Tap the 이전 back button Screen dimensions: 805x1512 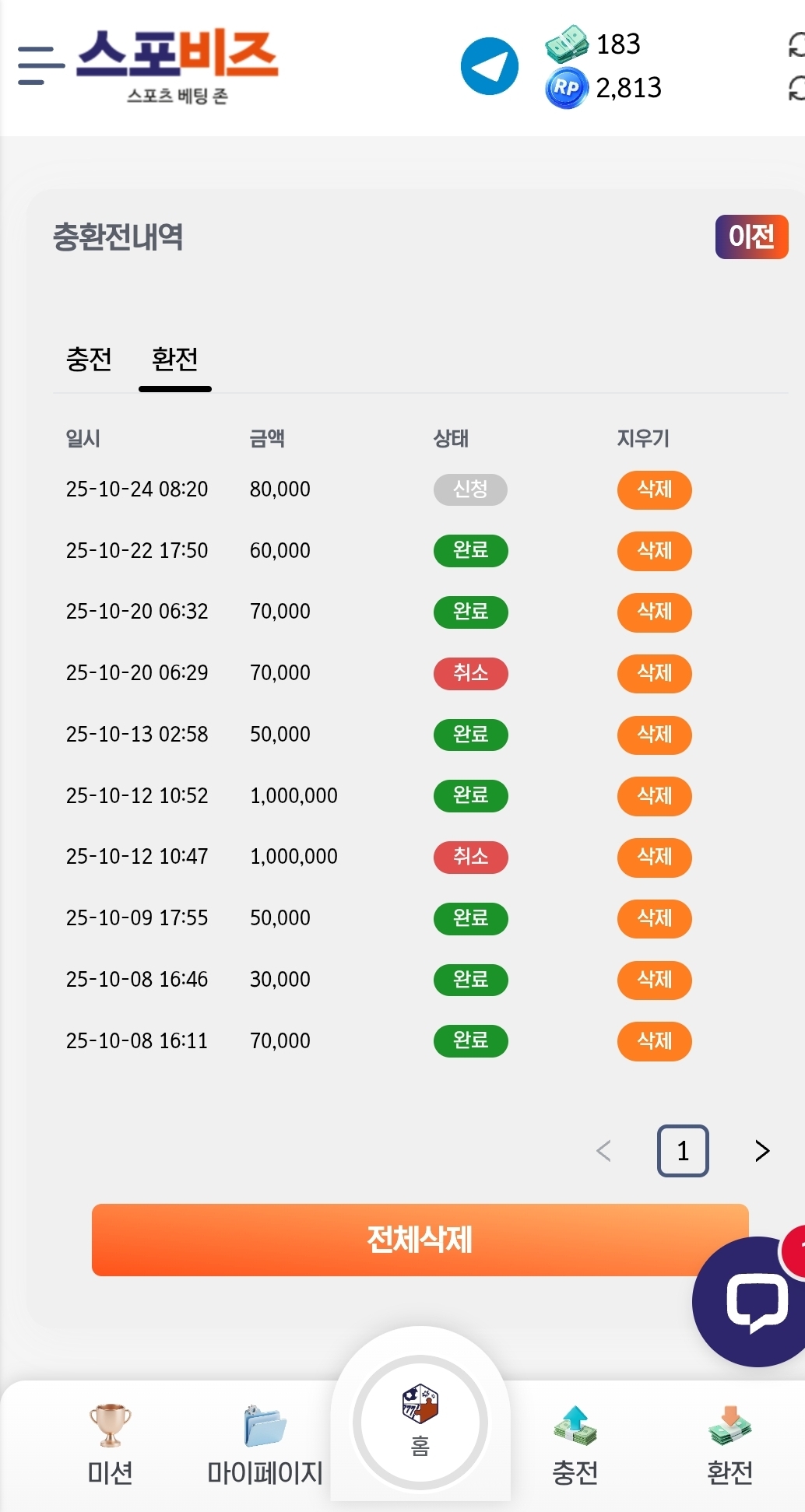tap(751, 237)
